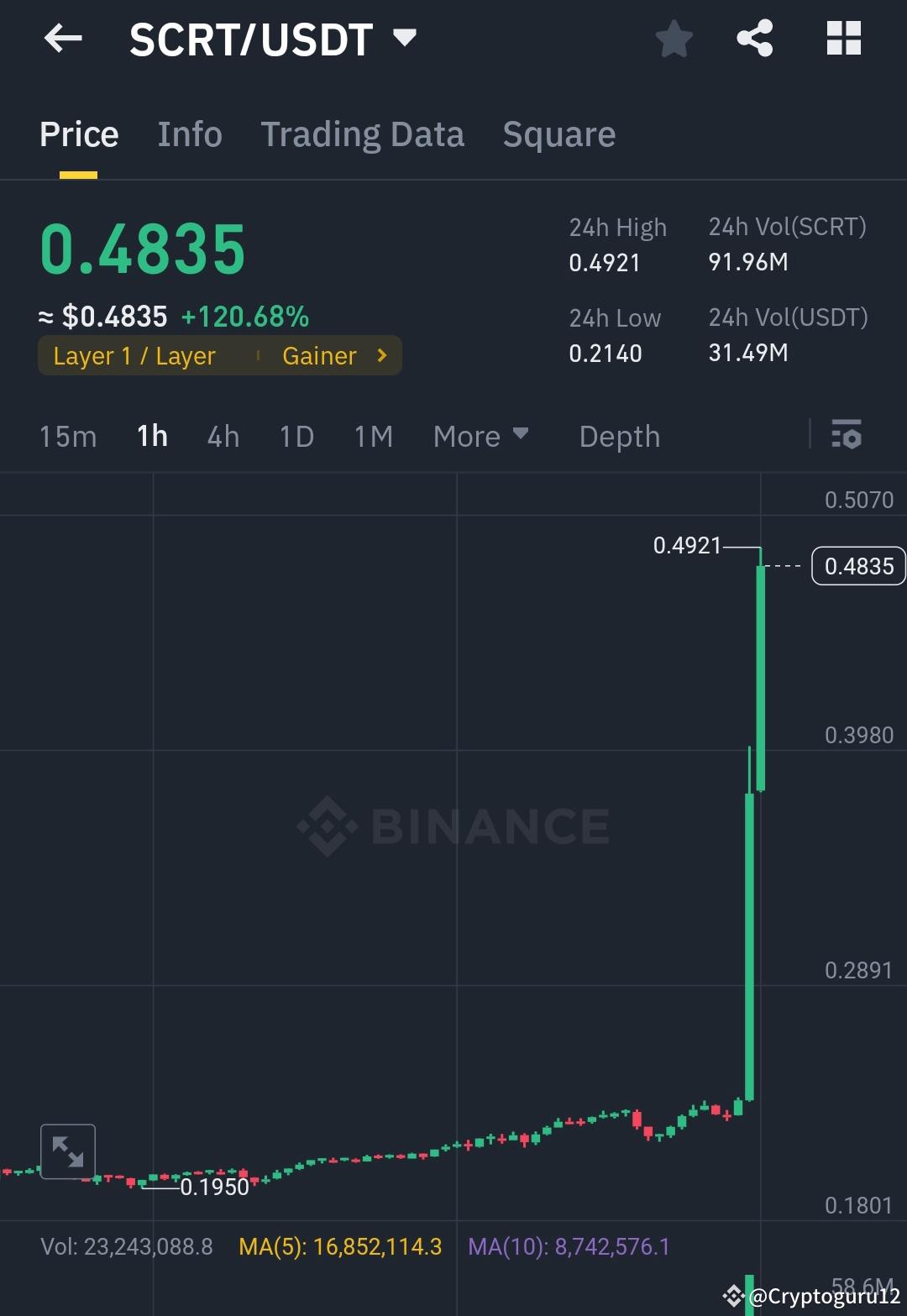The image size is (907, 1316).
Task: Switch to the Info tab
Action: [190, 134]
